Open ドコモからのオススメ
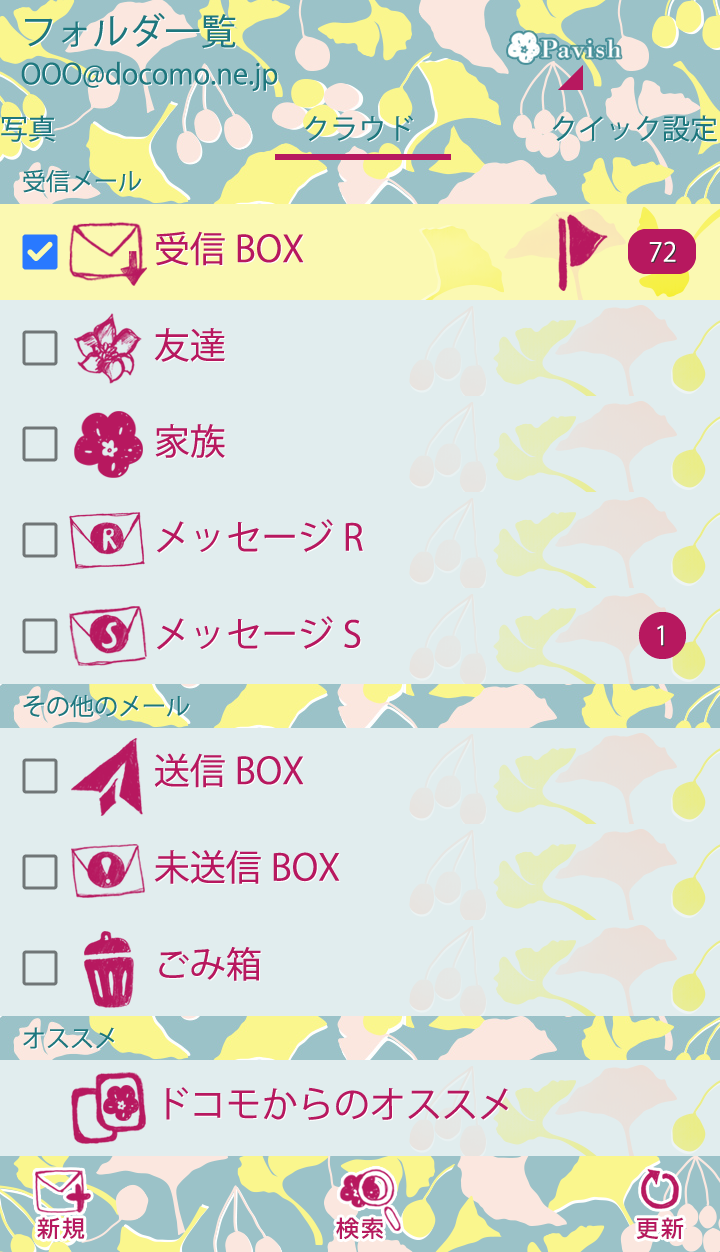Viewport: 720px width, 1252px height. coord(334,1105)
